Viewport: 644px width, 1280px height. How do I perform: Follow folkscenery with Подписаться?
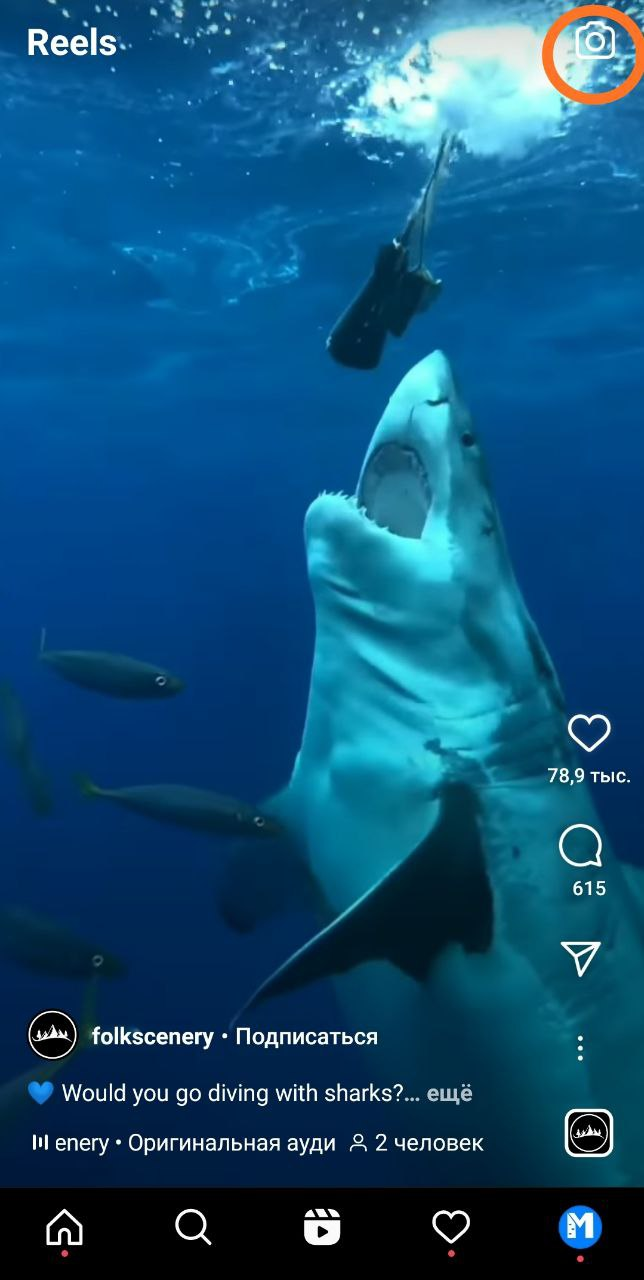[306, 1037]
